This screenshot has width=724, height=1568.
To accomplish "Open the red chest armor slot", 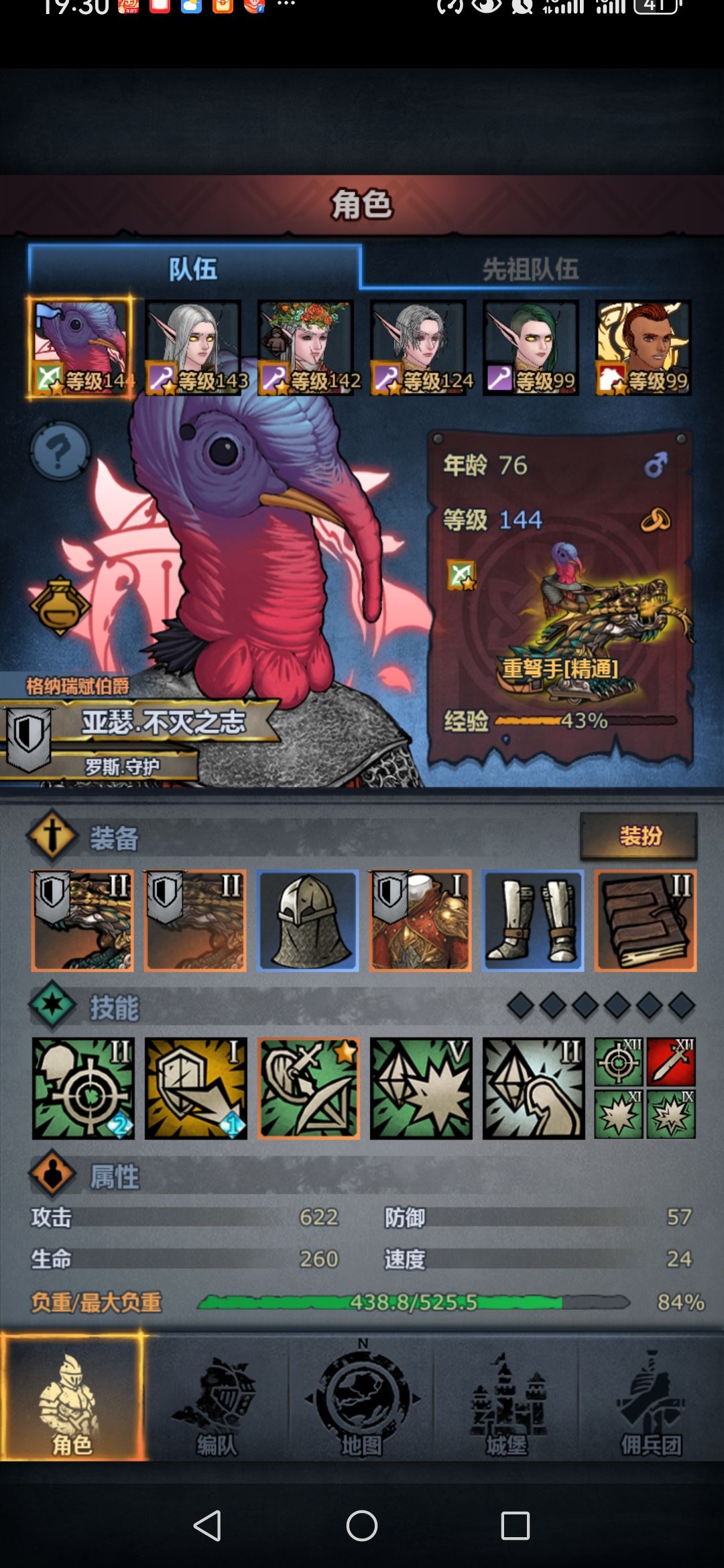I will pyautogui.click(x=420, y=921).
